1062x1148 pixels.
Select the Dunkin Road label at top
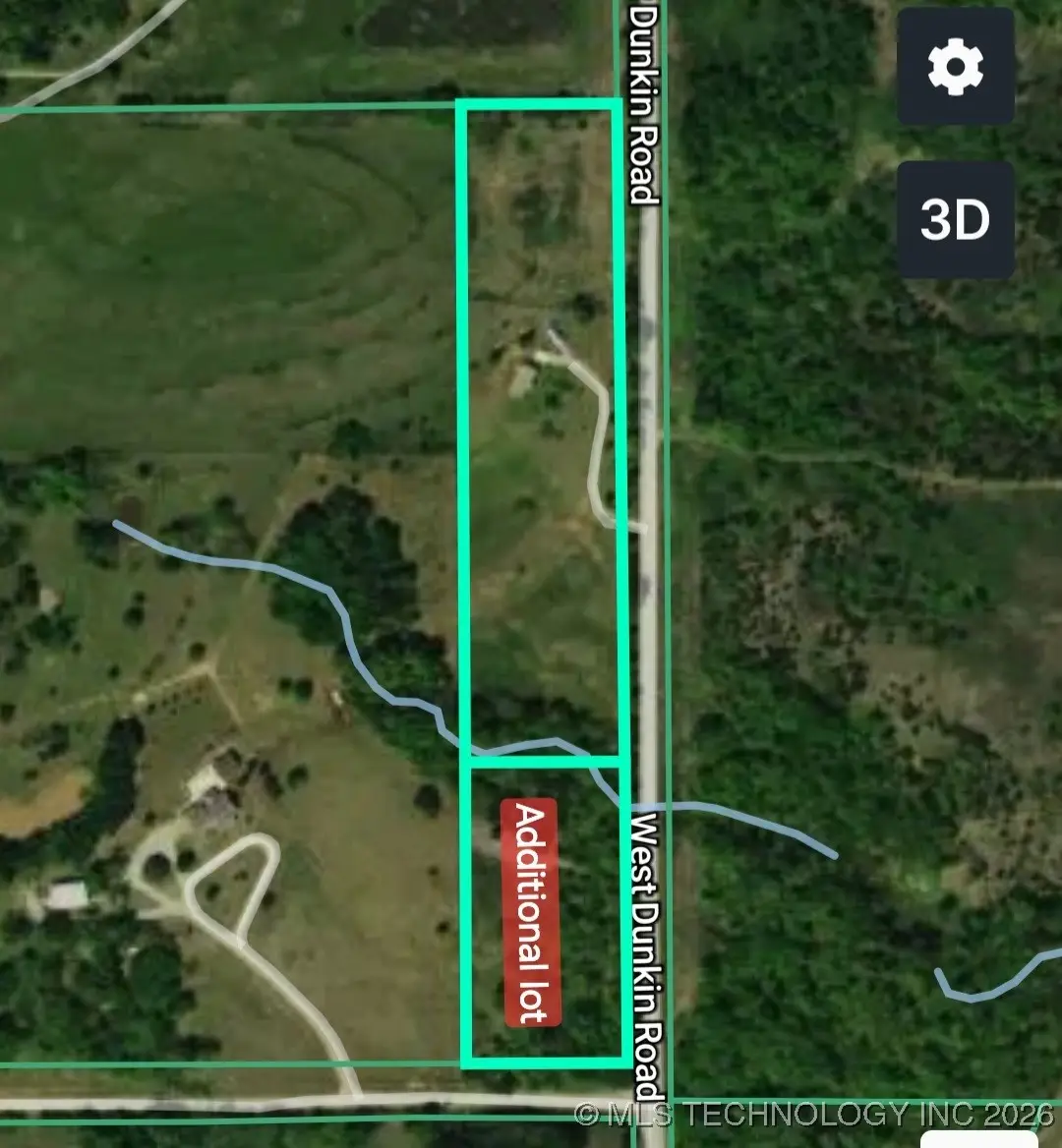pos(639,103)
